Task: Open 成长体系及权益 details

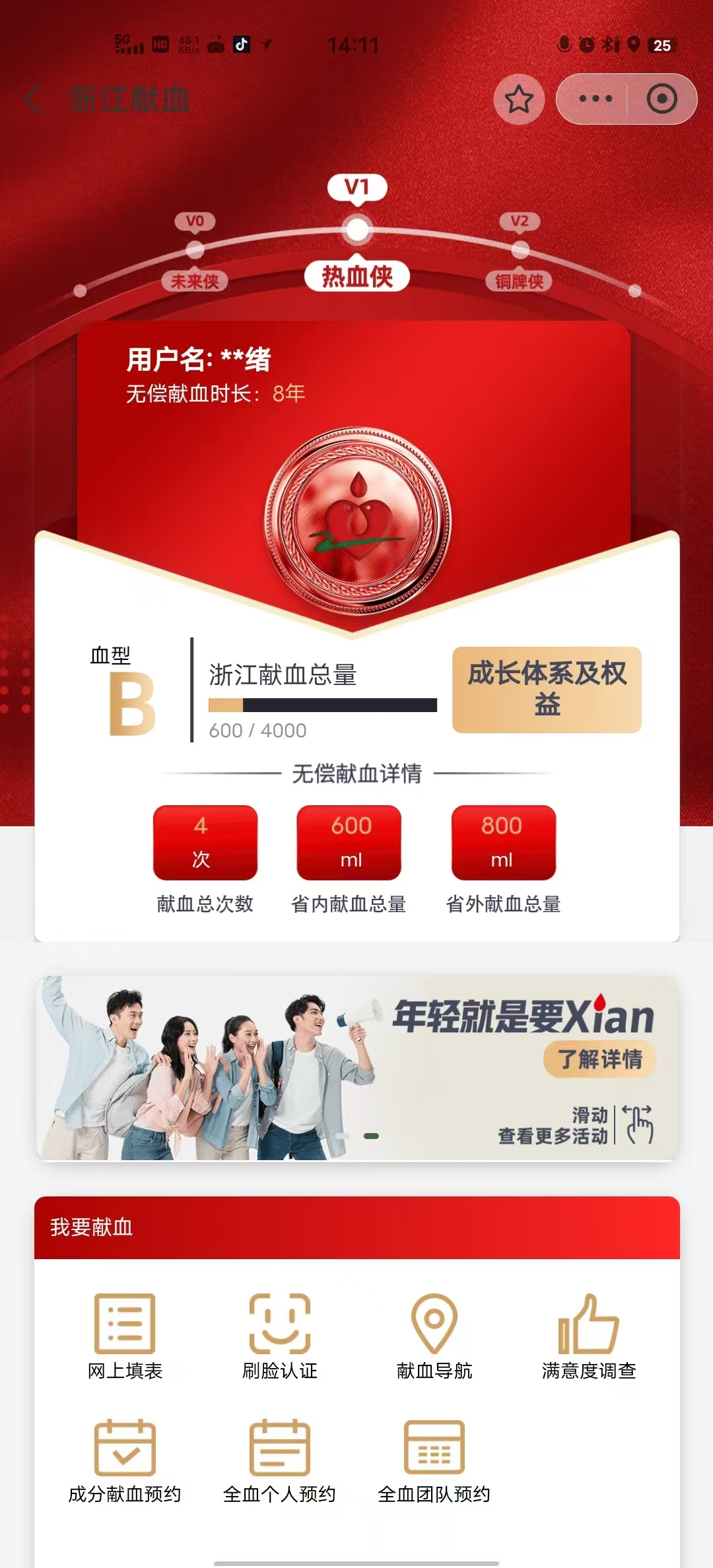Action: pyautogui.click(x=547, y=690)
